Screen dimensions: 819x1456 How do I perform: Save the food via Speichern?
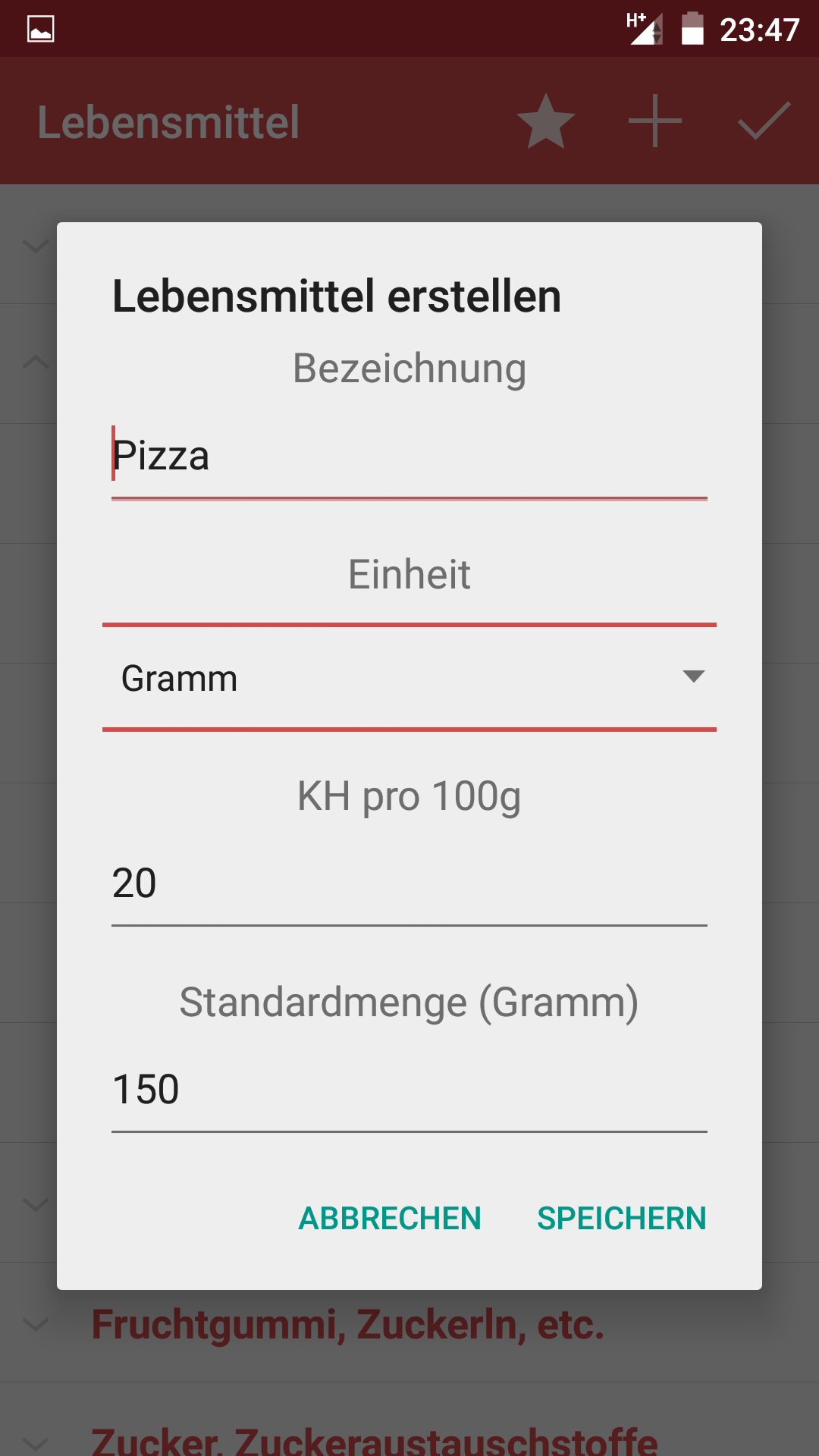pos(622,1219)
